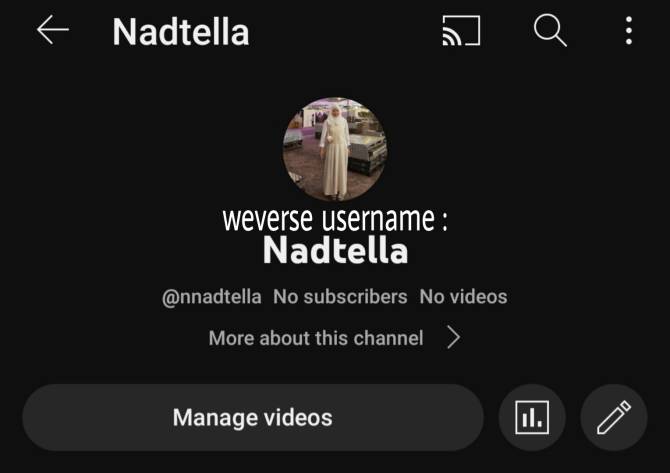Screen dimensions: 670x473
Task: Open the channel profile picture
Action: 334,149
